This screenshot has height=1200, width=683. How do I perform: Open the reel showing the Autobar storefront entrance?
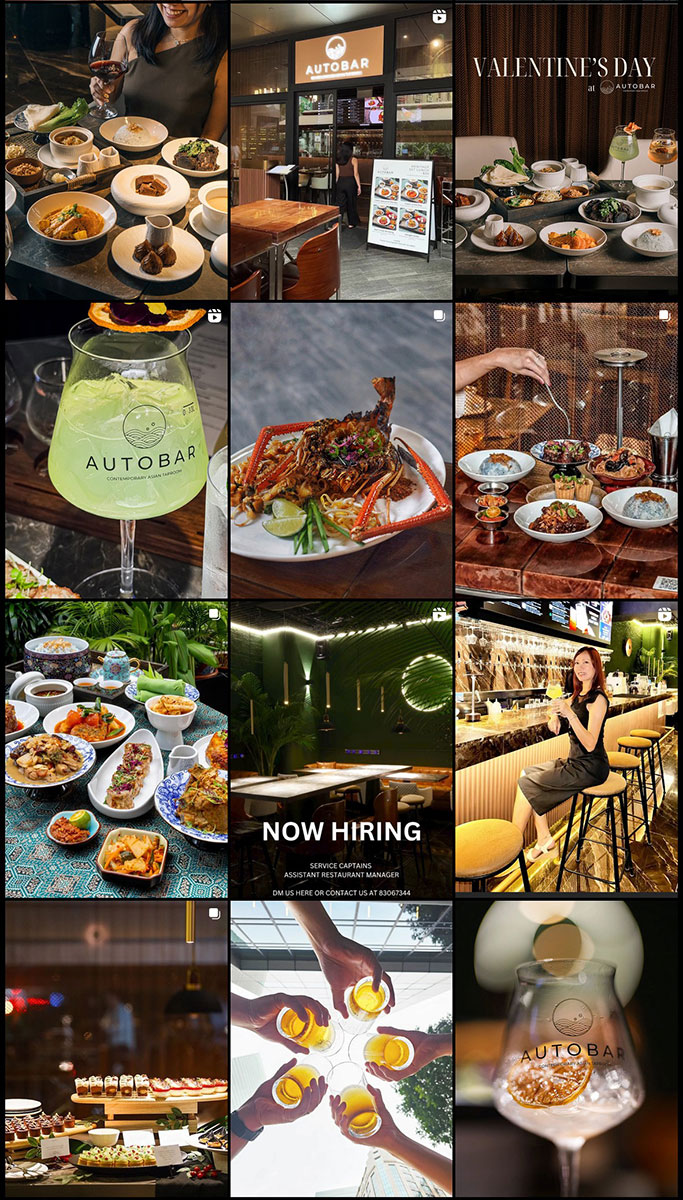(x=341, y=150)
